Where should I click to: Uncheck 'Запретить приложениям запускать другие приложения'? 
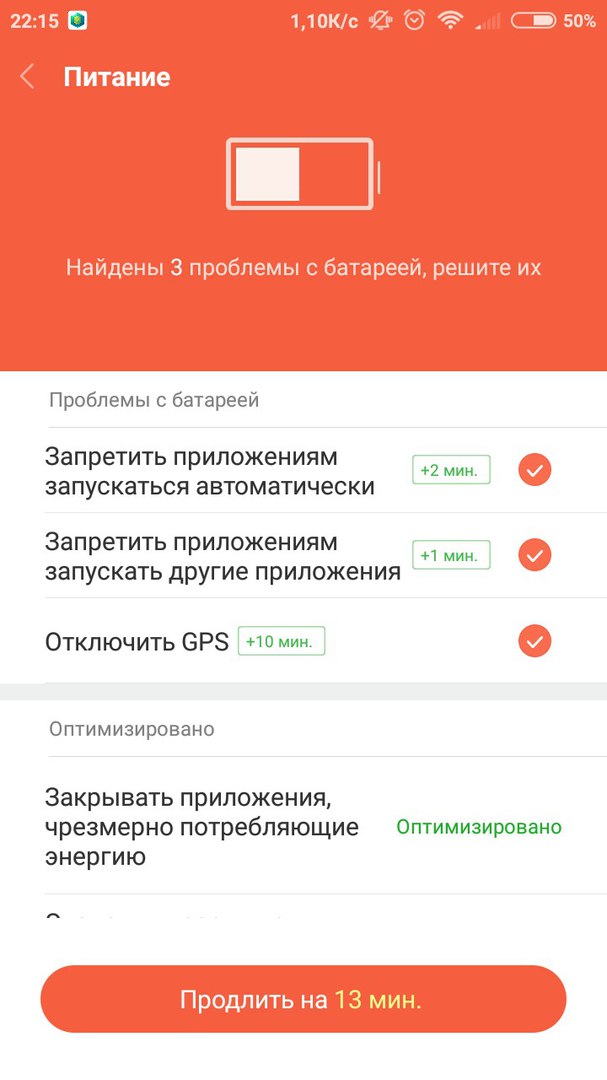tap(535, 555)
